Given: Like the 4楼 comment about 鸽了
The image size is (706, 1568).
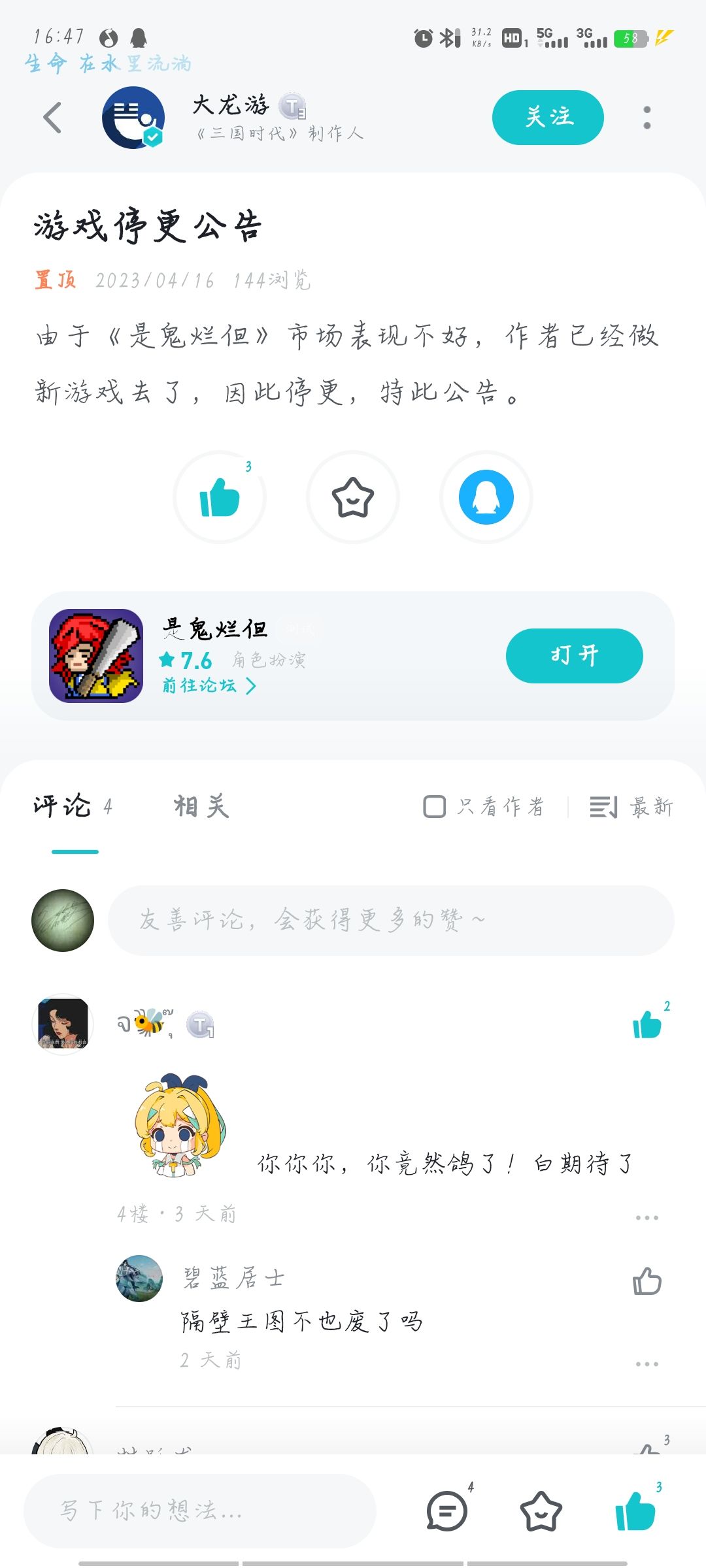Looking at the screenshot, I should (x=647, y=1024).
